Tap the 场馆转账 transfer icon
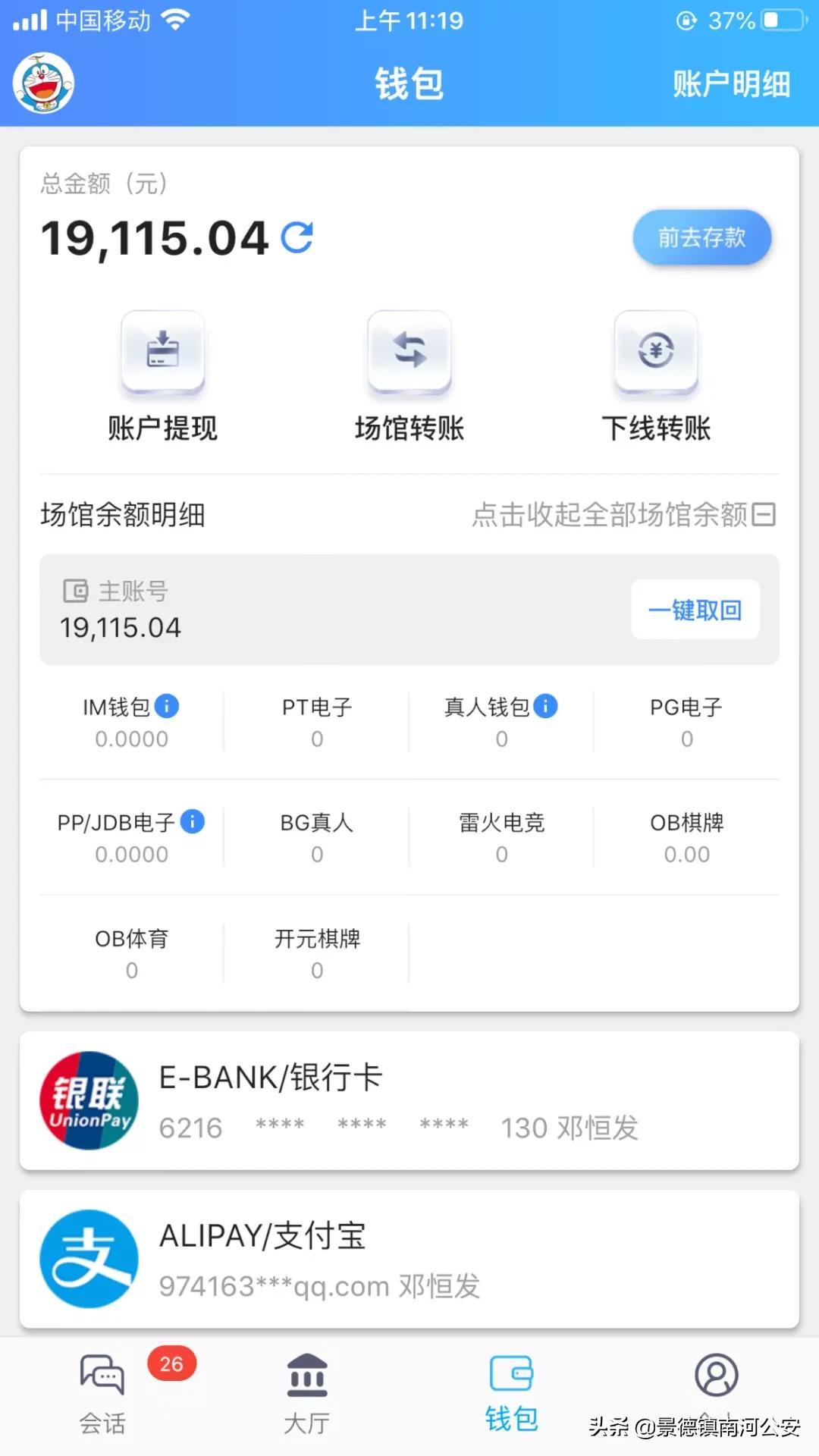This screenshot has width=819, height=1456. pos(409,351)
